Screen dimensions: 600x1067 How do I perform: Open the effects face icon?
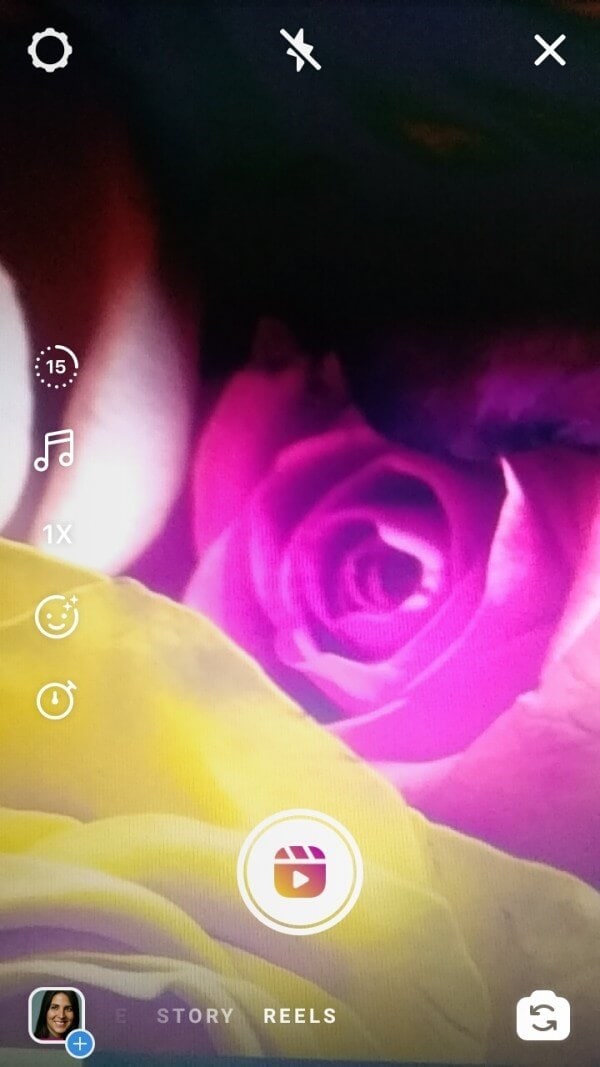tap(56, 615)
